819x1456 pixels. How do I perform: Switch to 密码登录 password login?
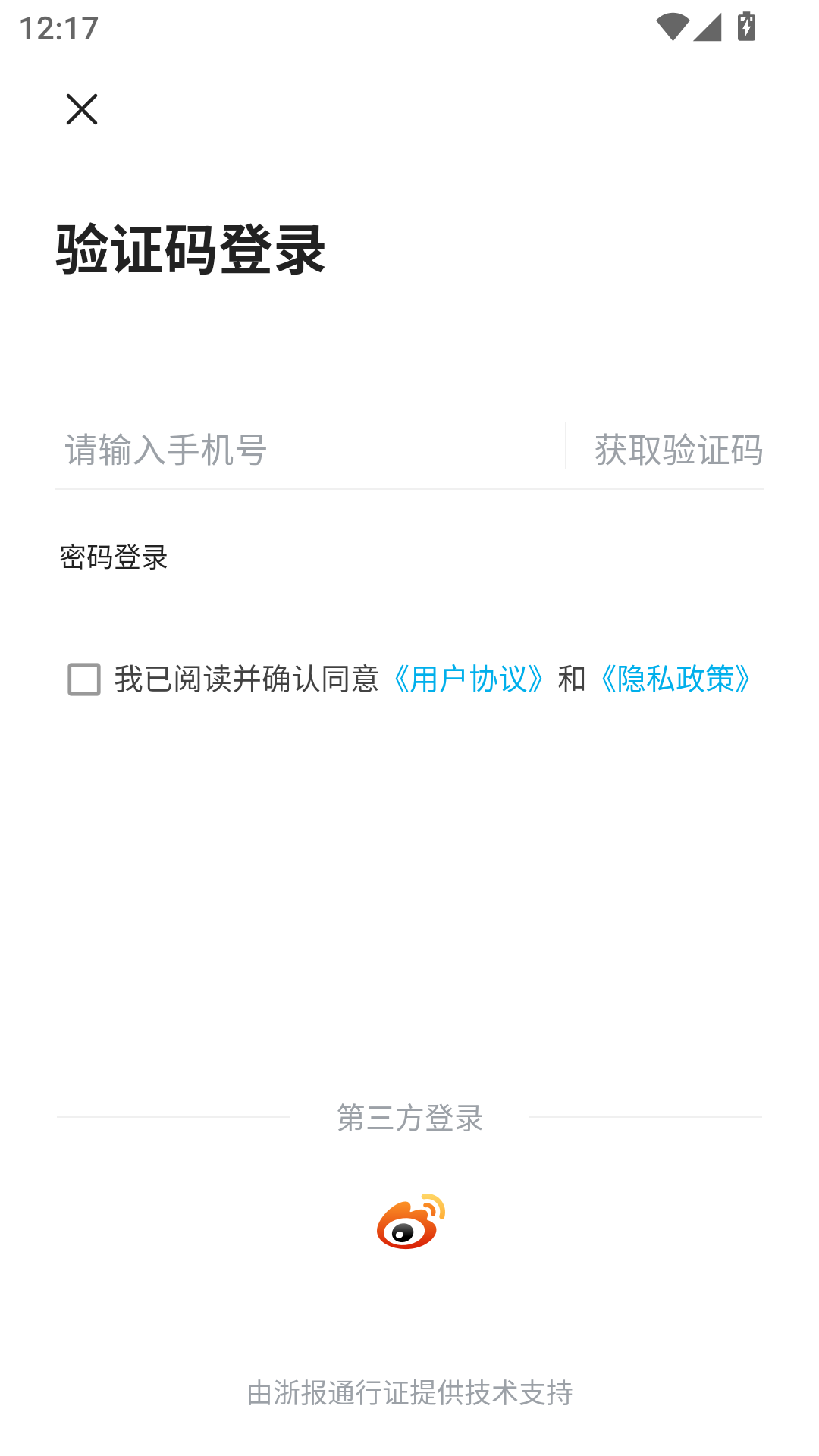pyautogui.click(x=115, y=557)
